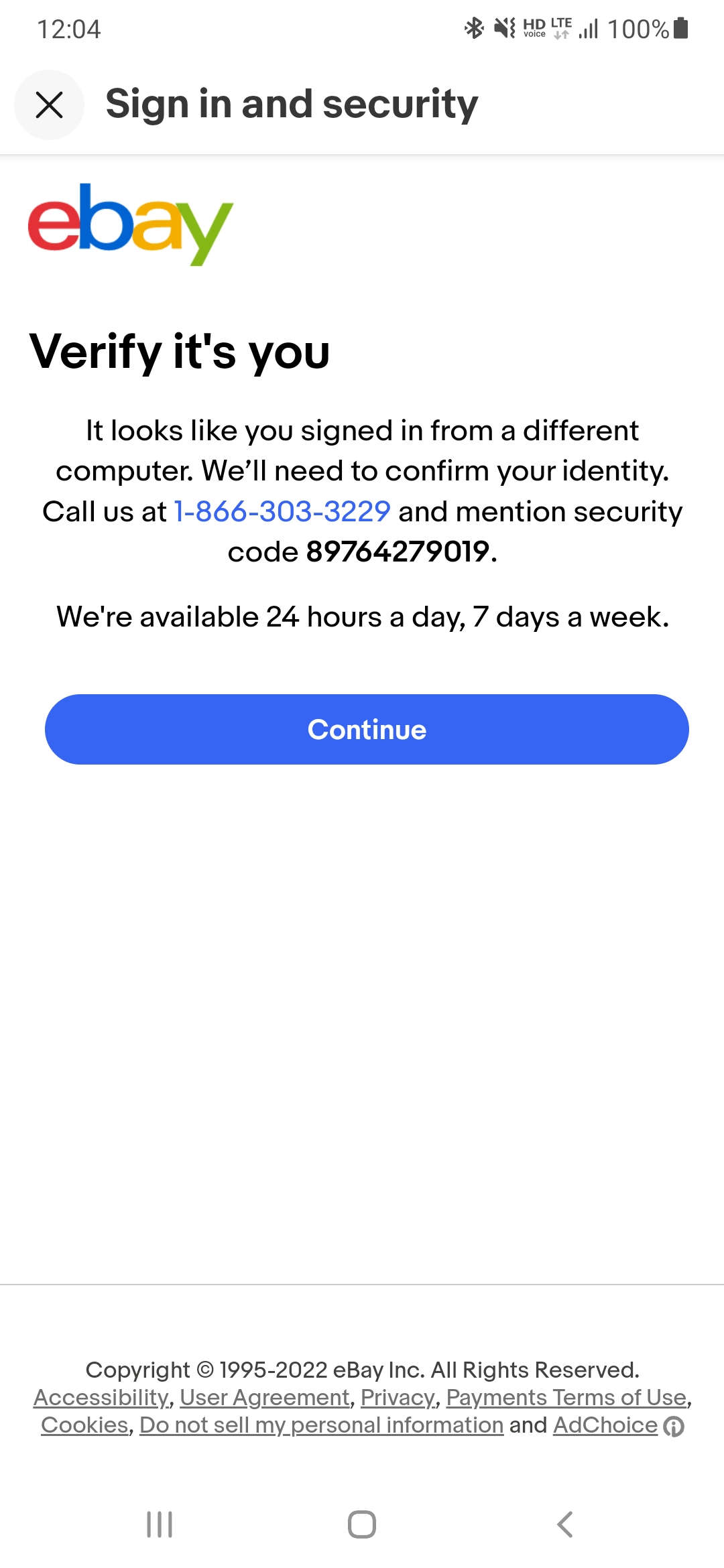724x1568 pixels.
Task: Open the User Agreement link
Action: tap(265, 1397)
